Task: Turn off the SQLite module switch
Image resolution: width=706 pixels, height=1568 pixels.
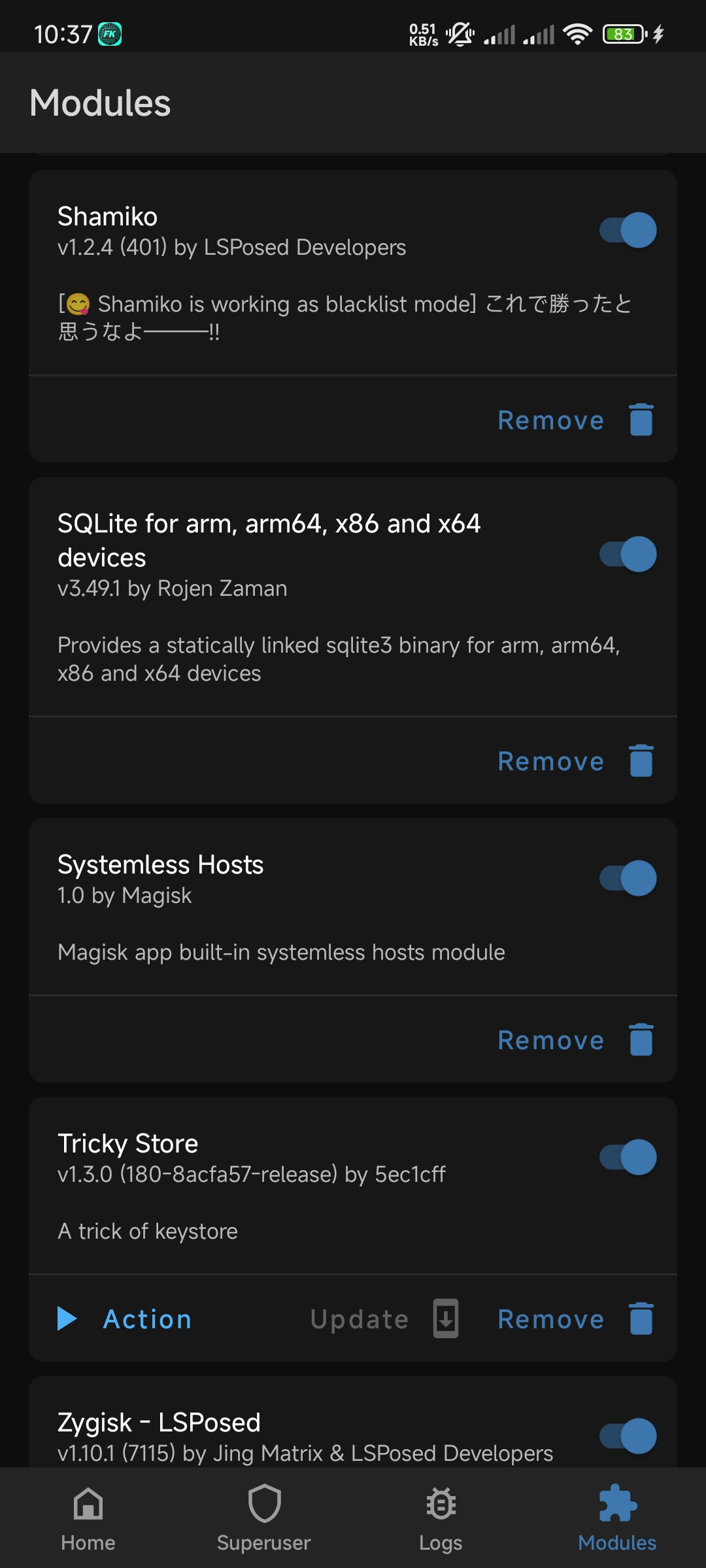Action: pos(628,554)
